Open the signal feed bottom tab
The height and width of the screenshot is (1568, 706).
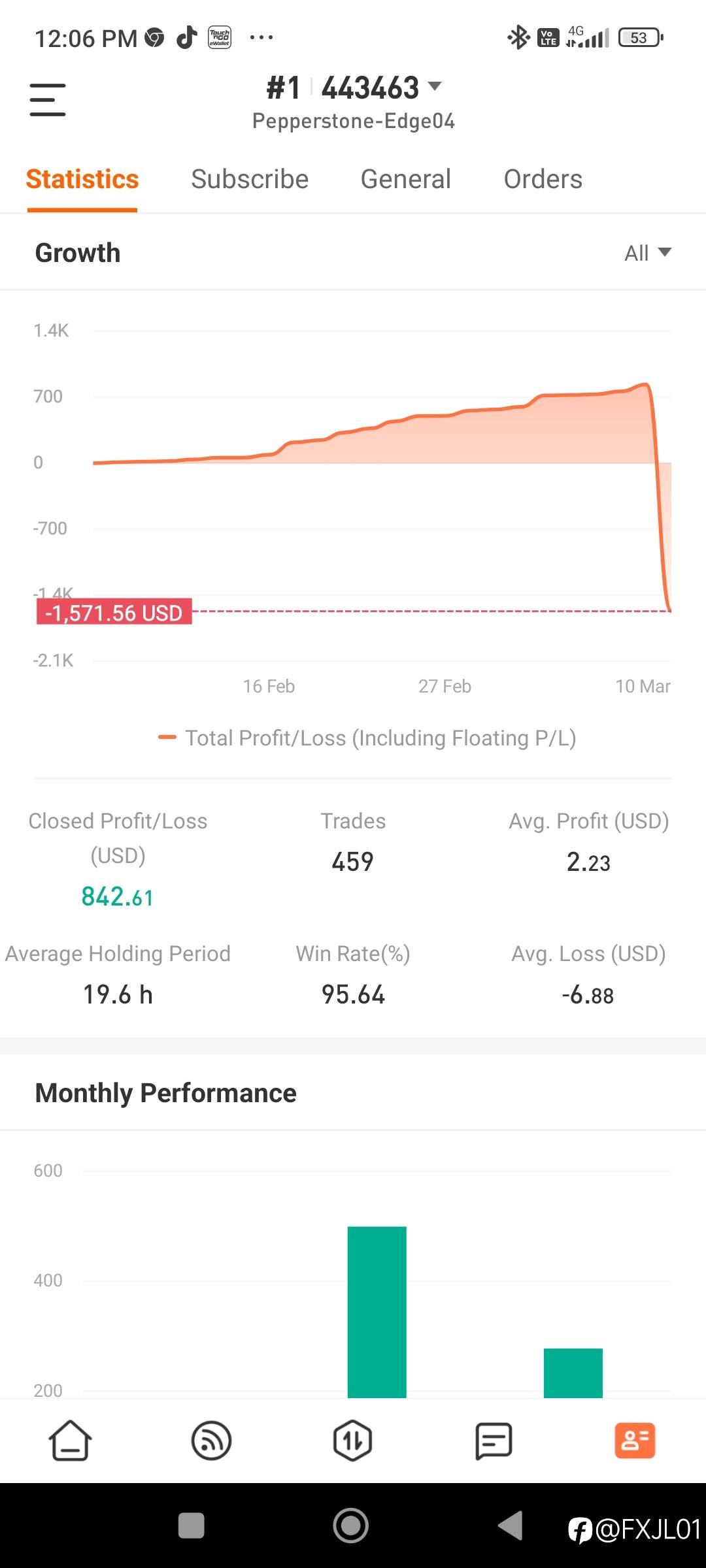(x=211, y=1441)
